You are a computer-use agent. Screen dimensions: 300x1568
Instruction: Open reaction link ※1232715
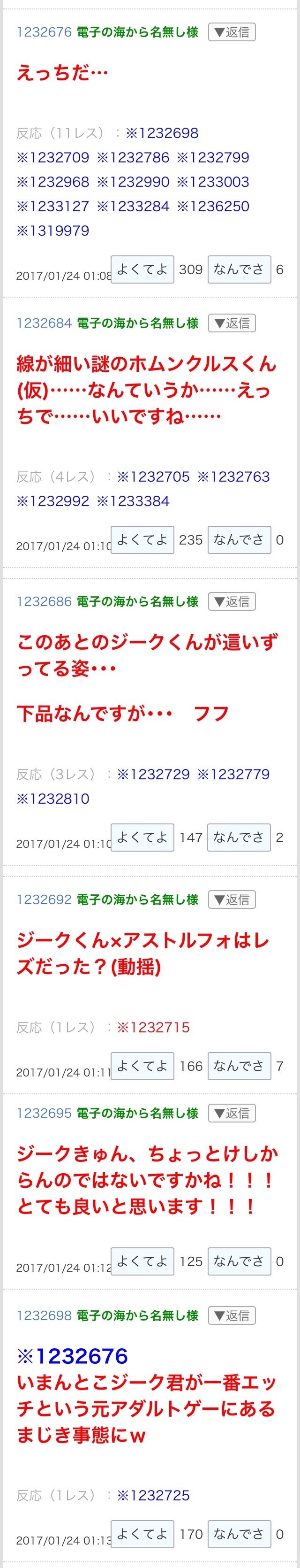[x=153, y=1028]
